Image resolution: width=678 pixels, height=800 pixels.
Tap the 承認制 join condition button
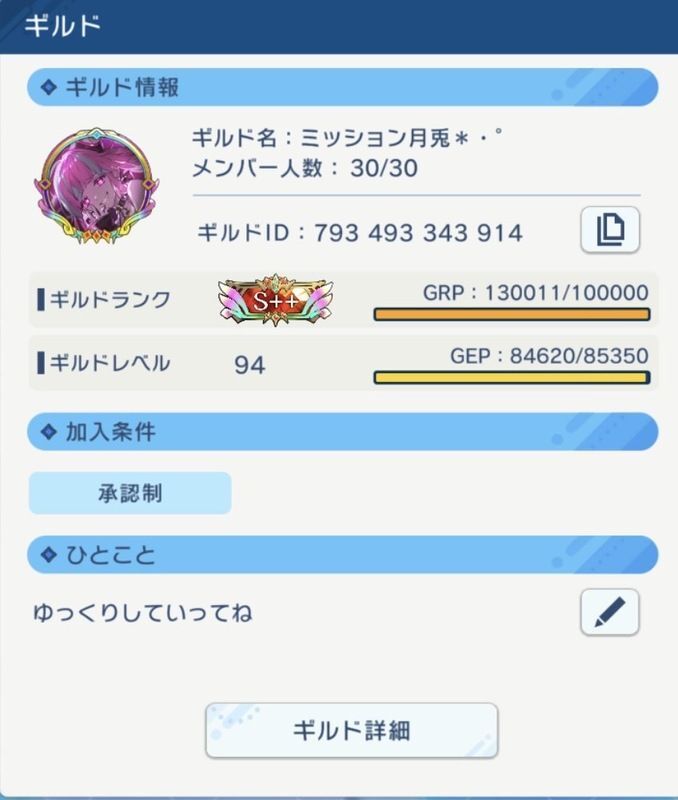pyautogui.click(x=130, y=493)
